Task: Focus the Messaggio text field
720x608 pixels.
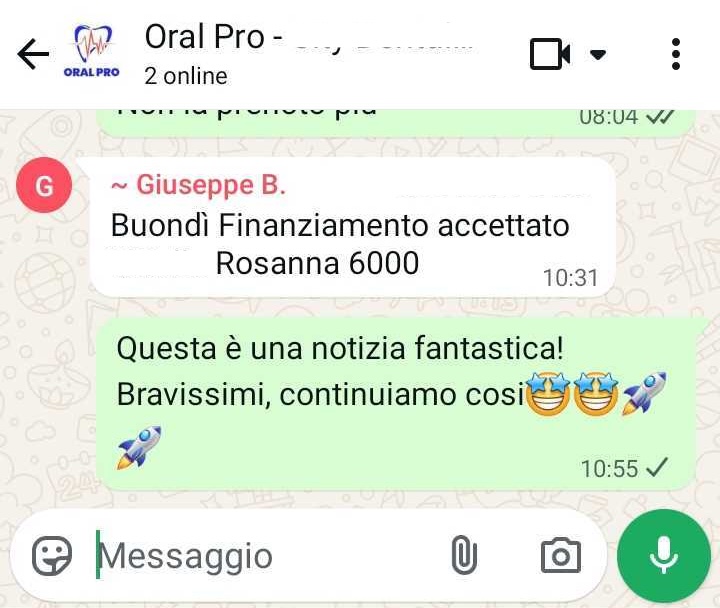Action: 260,556
